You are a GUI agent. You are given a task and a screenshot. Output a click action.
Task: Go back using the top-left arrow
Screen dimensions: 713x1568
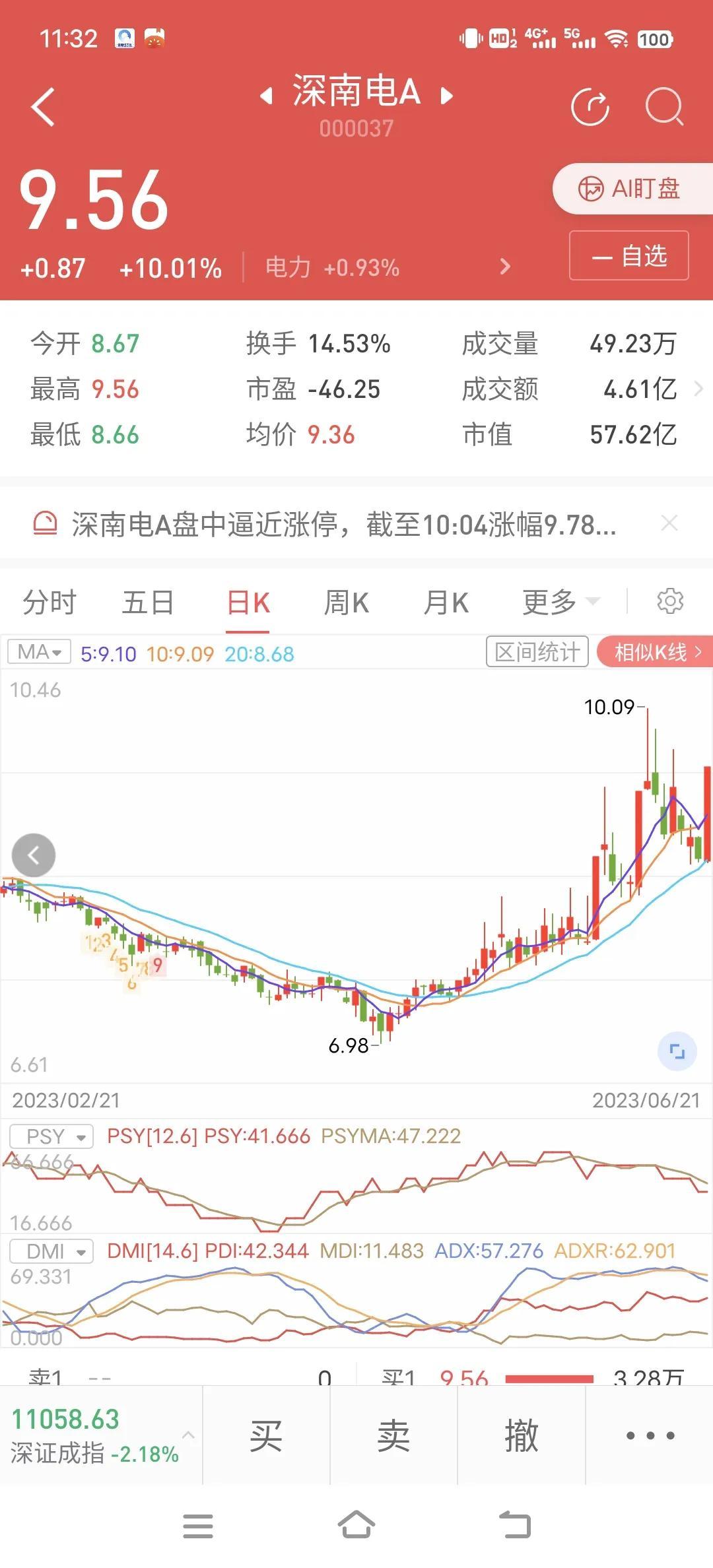point(43,107)
